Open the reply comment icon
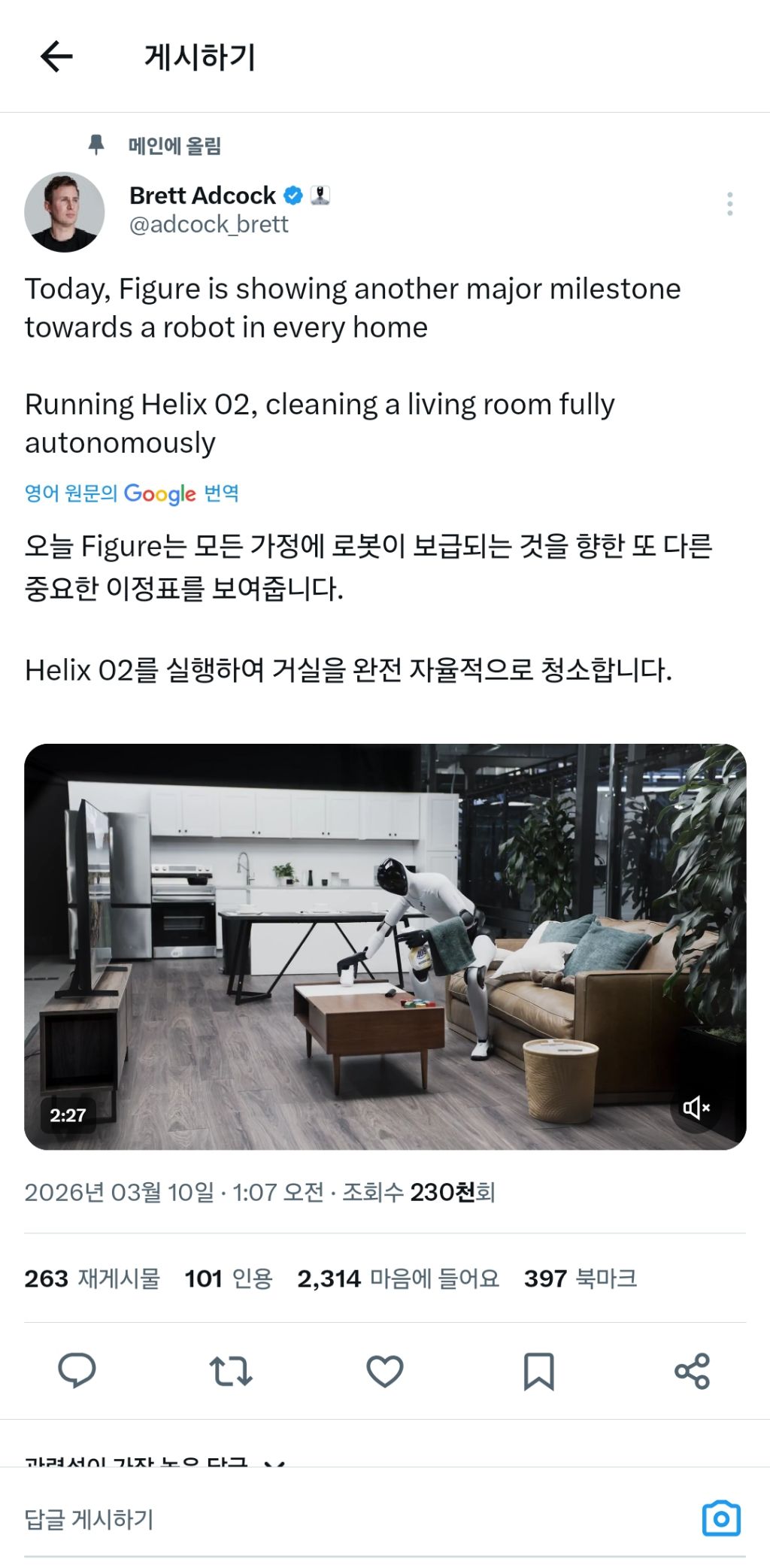Image resolution: width=770 pixels, height=1568 pixels. tap(76, 1370)
